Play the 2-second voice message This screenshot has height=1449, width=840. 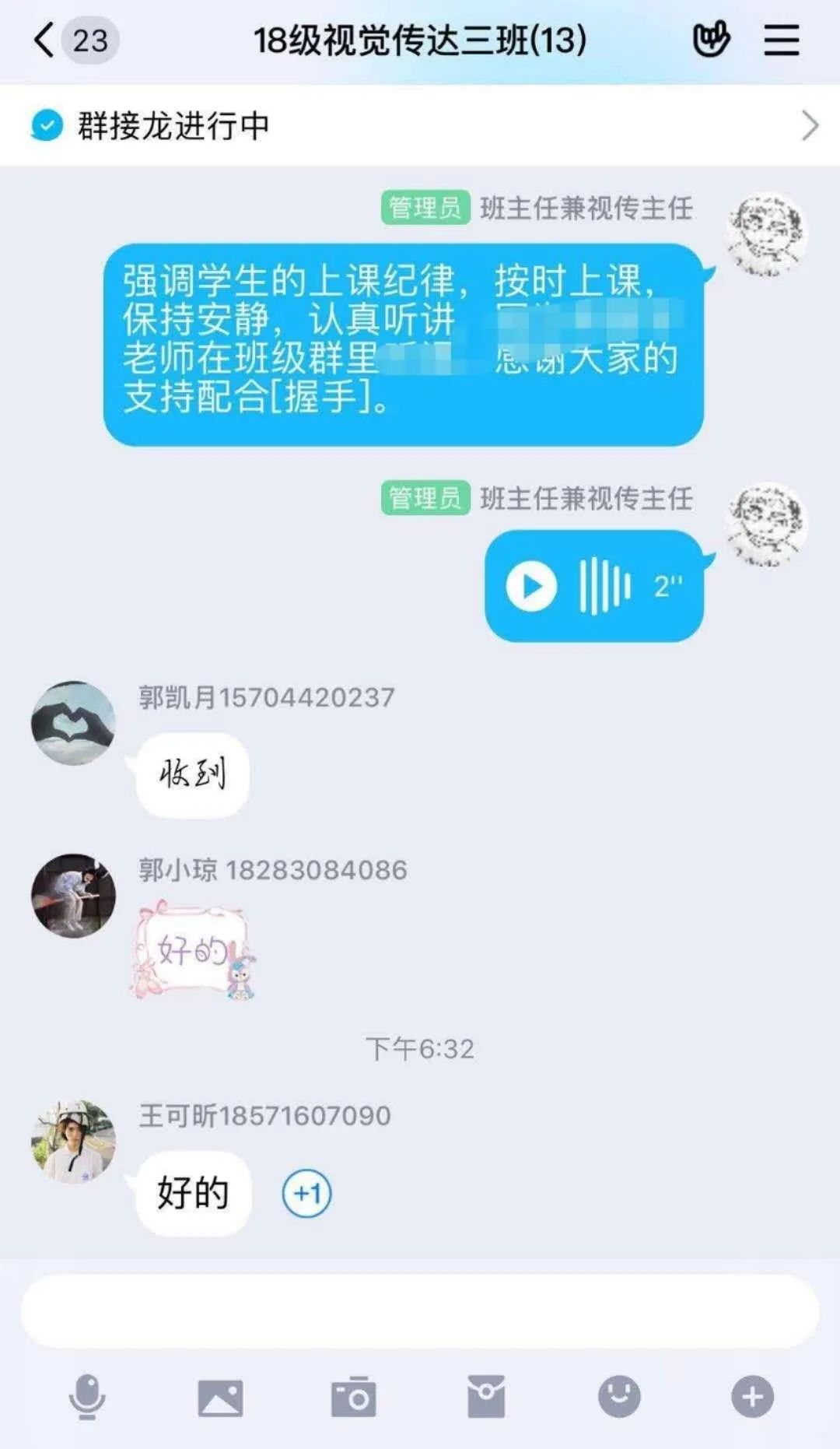coord(532,586)
